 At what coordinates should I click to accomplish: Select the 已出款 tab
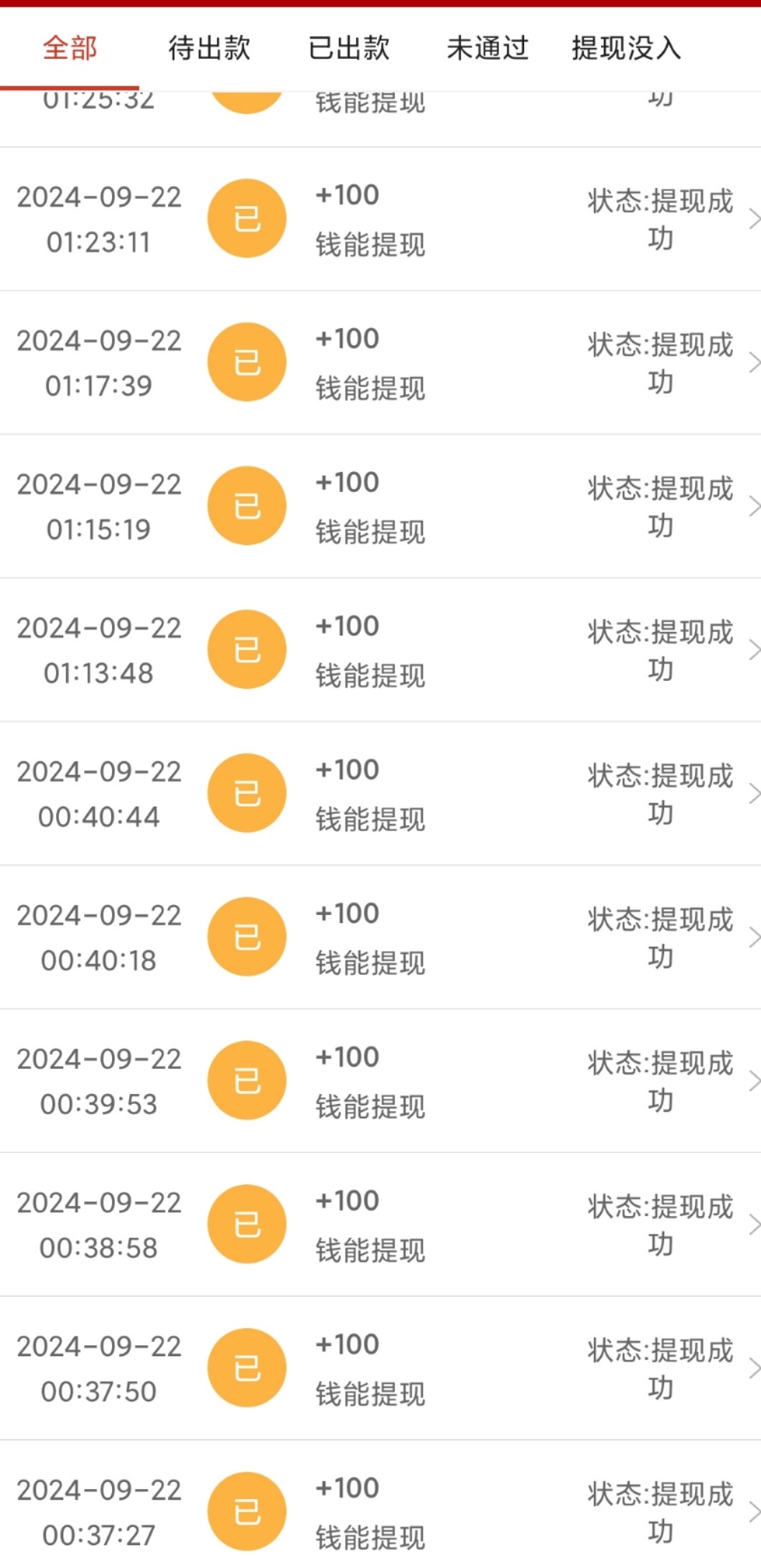point(349,49)
